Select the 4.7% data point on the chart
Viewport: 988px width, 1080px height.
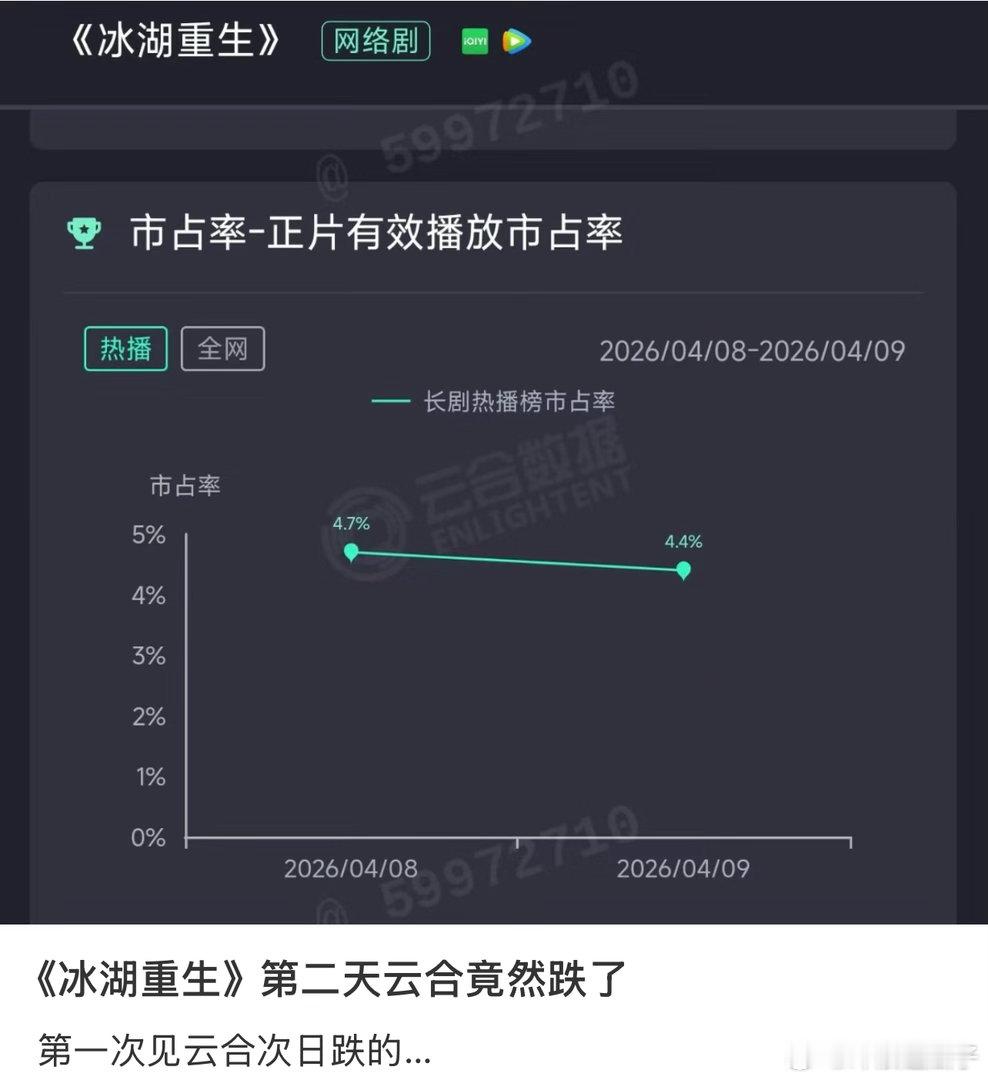pyautogui.click(x=351, y=551)
